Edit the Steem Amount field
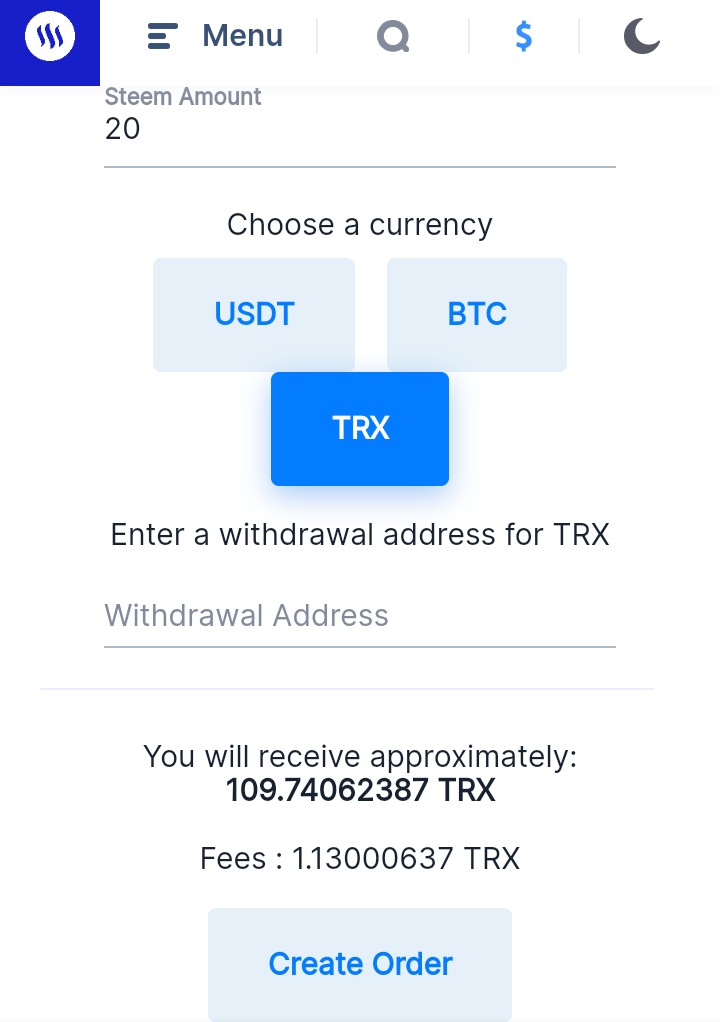This screenshot has height=1022, width=720. coord(359,130)
